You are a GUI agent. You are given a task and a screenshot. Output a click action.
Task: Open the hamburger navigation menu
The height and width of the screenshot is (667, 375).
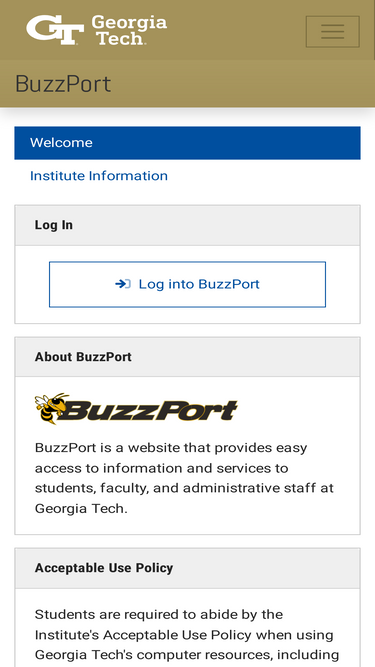332,31
